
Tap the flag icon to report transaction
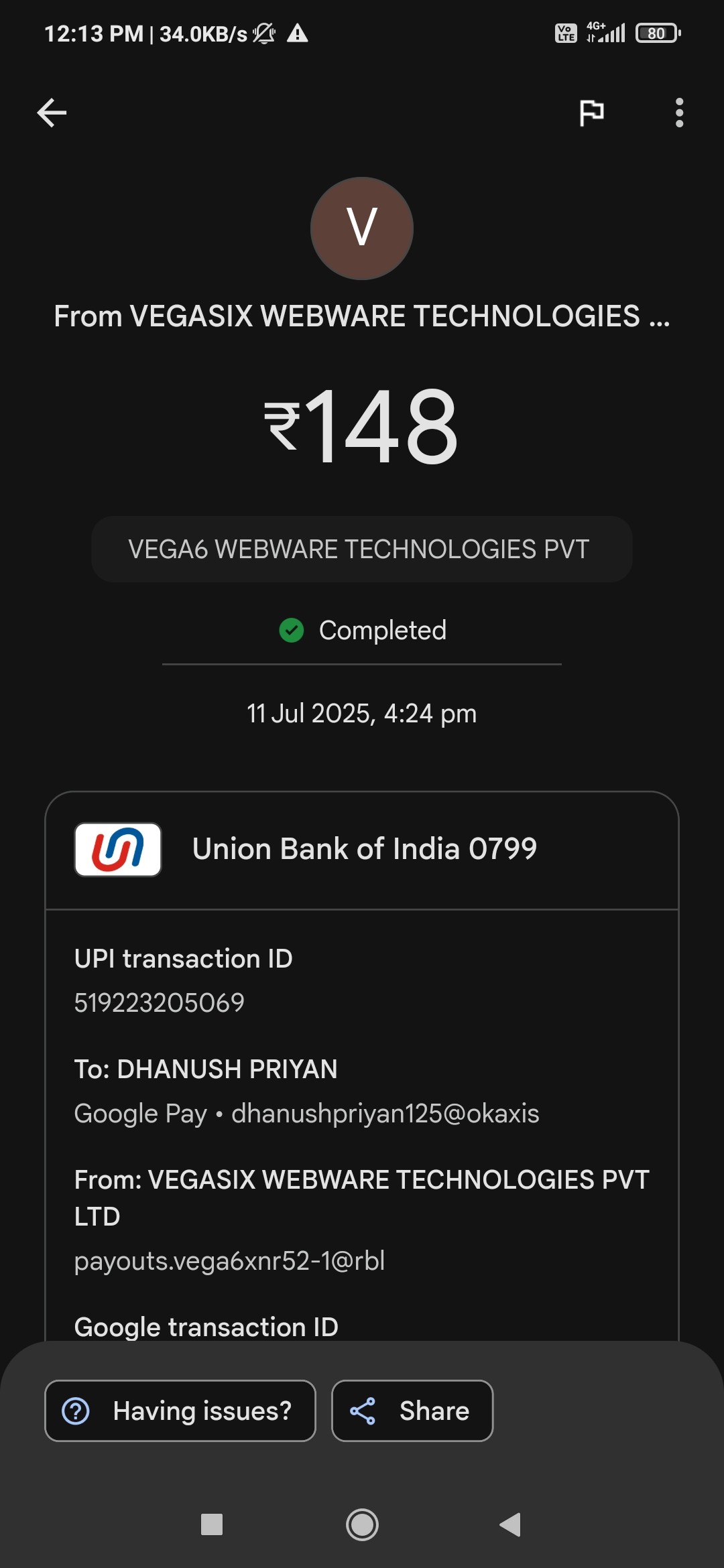(591, 113)
